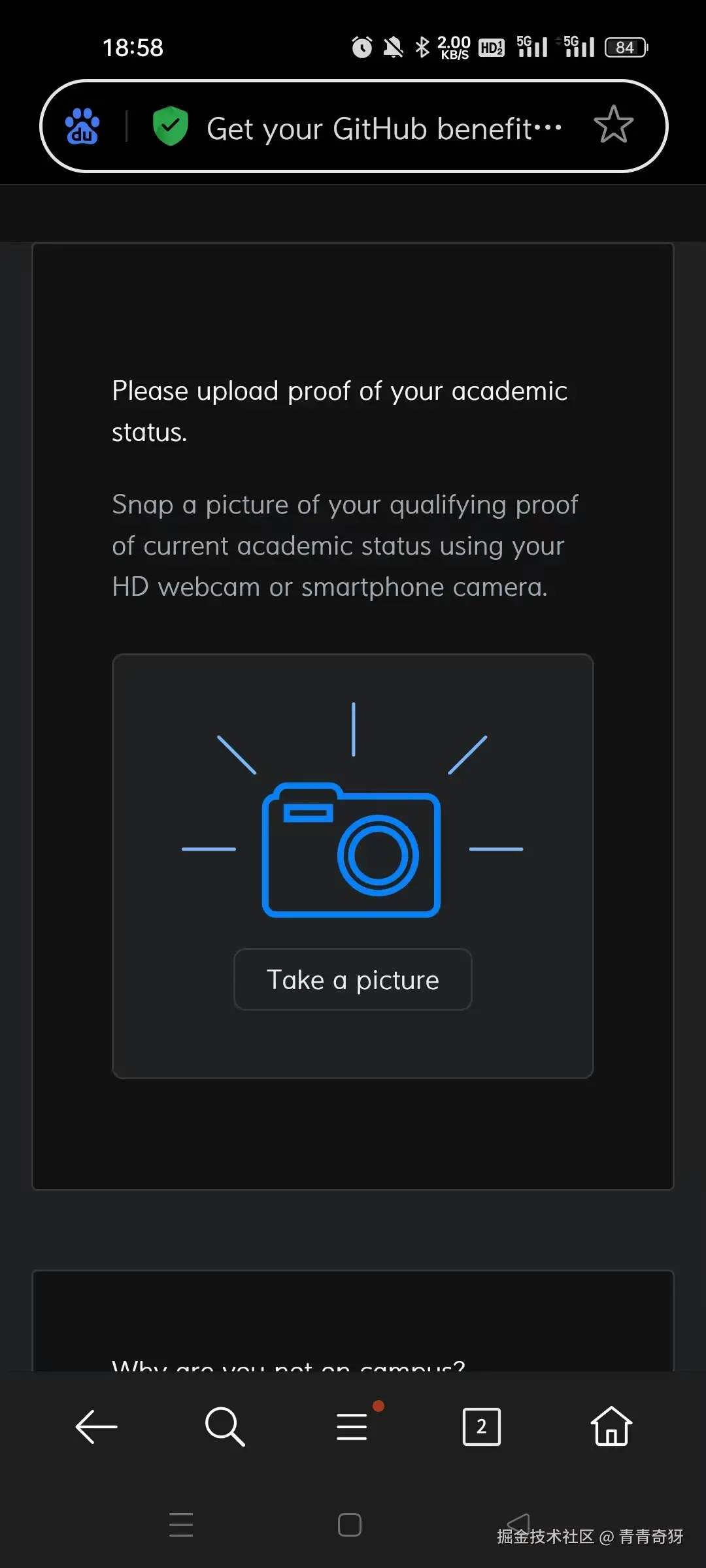The image size is (706, 1568).
Task: Go to the browser home page
Action: click(x=611, y=1426)
